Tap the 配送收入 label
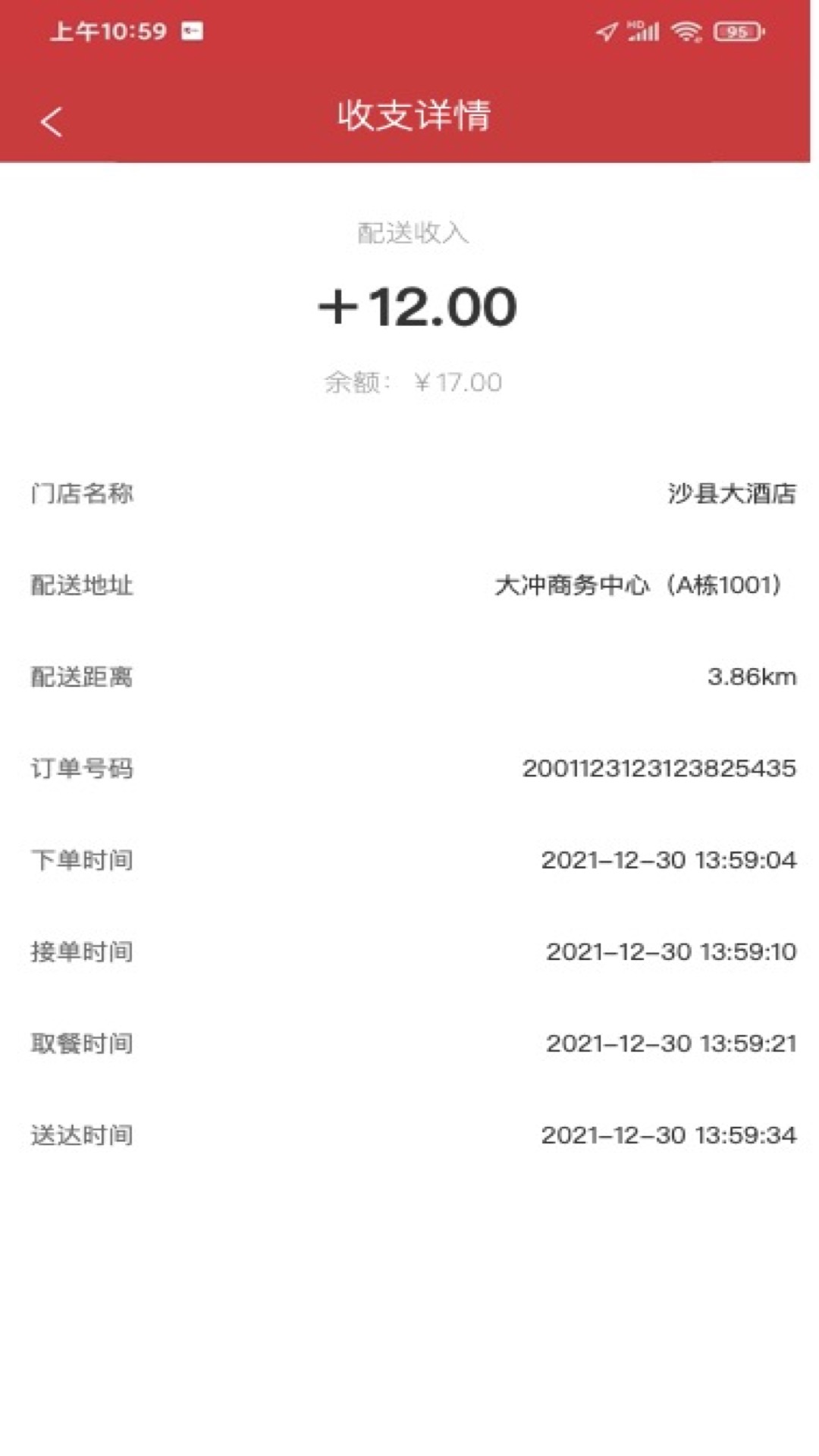Viewport: 819px width, 1456px height. pyautogui.click(x=409, y=234)
